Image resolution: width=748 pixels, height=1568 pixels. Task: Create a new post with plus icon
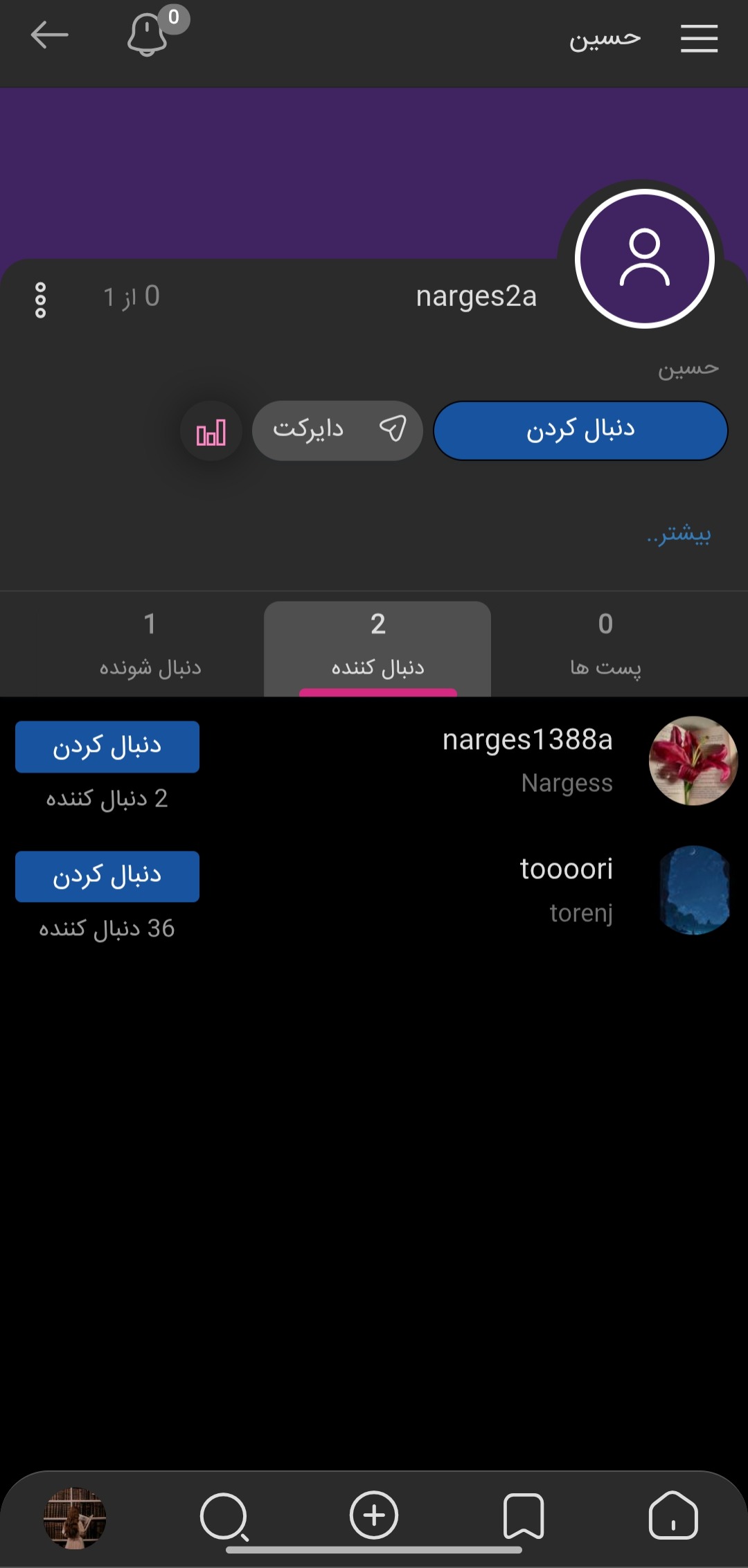(x=374, y=1515)
